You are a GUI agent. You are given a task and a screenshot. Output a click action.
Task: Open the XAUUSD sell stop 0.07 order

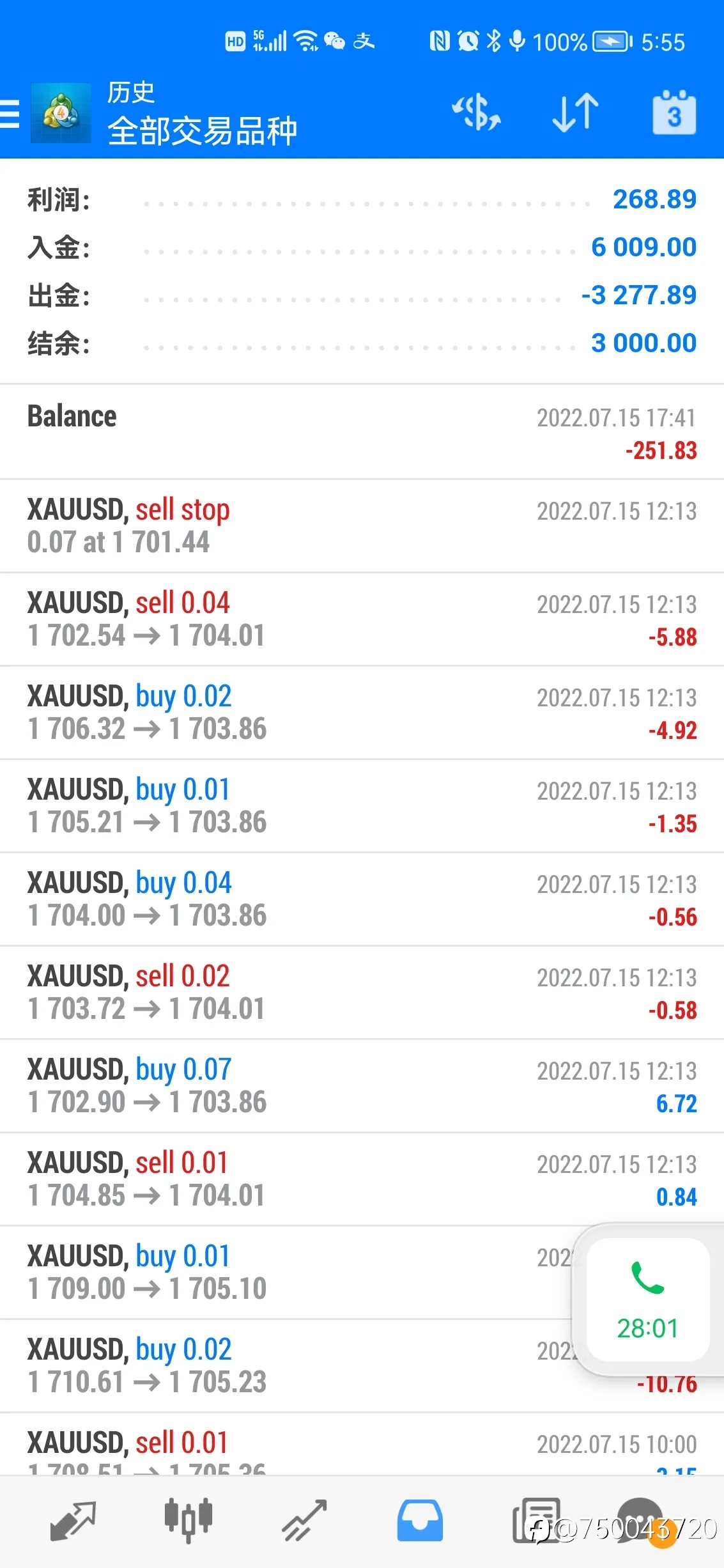[x=362, y=526]
